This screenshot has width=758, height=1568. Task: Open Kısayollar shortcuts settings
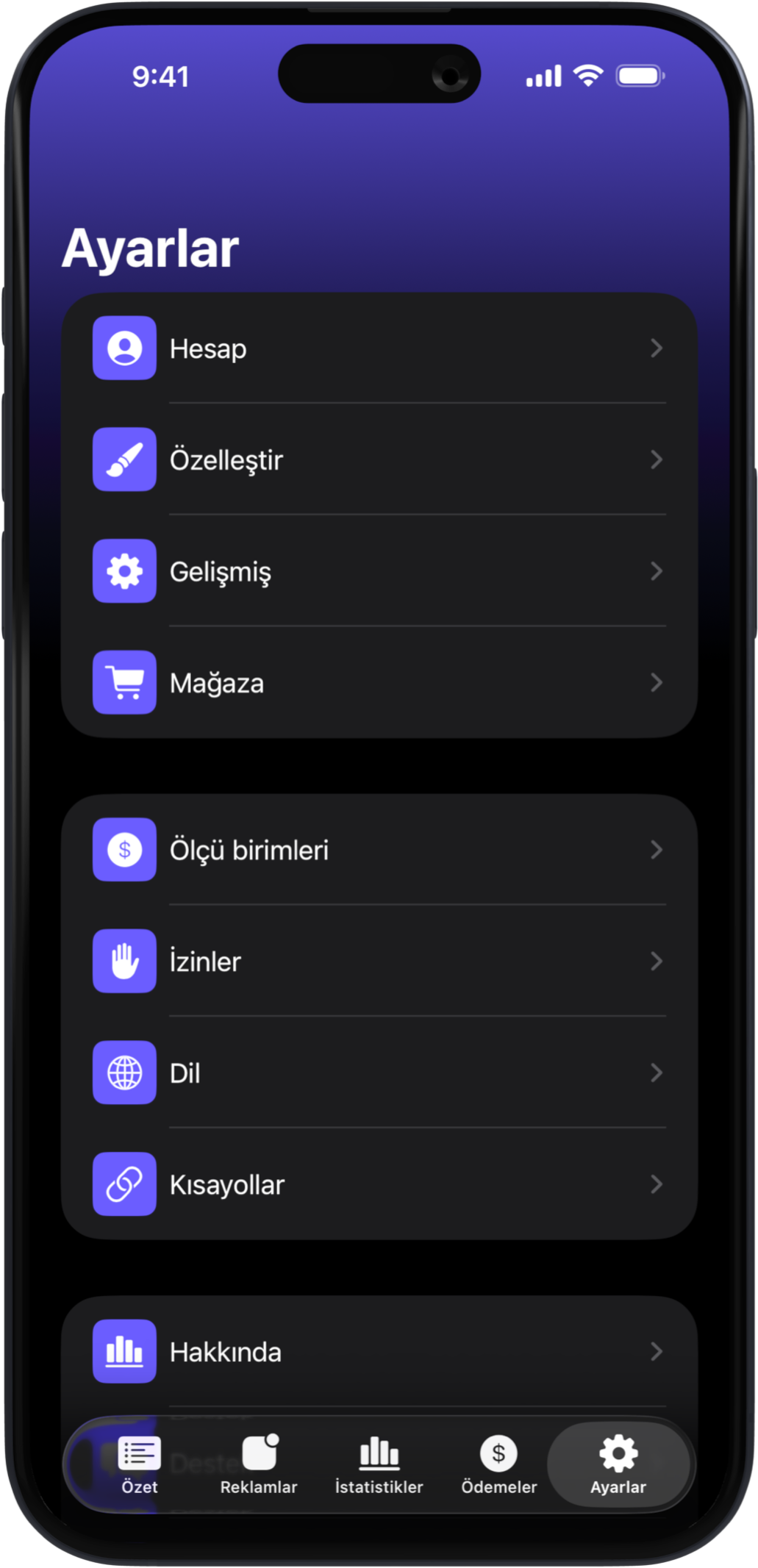379,1184
